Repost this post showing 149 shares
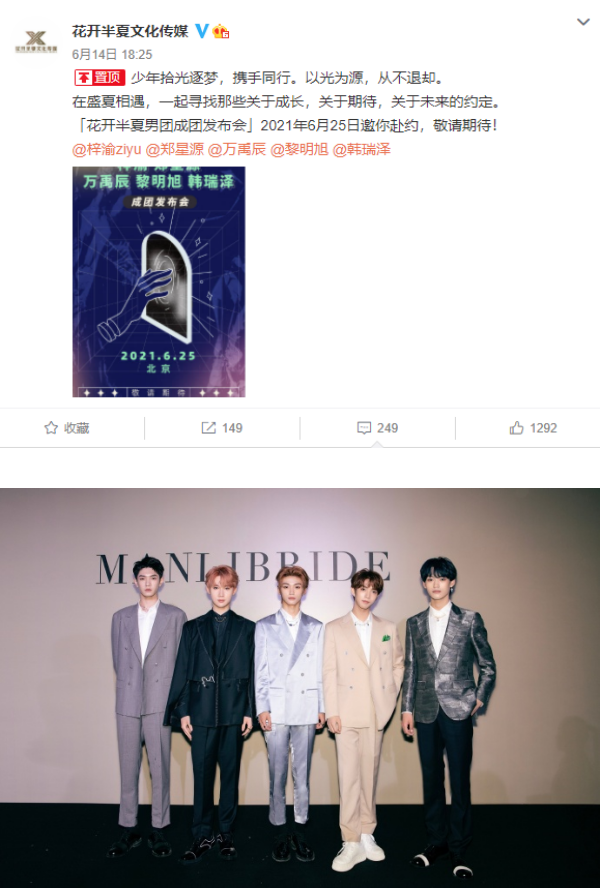The width and height of the screenshot is (600, 888). (222, 428)
